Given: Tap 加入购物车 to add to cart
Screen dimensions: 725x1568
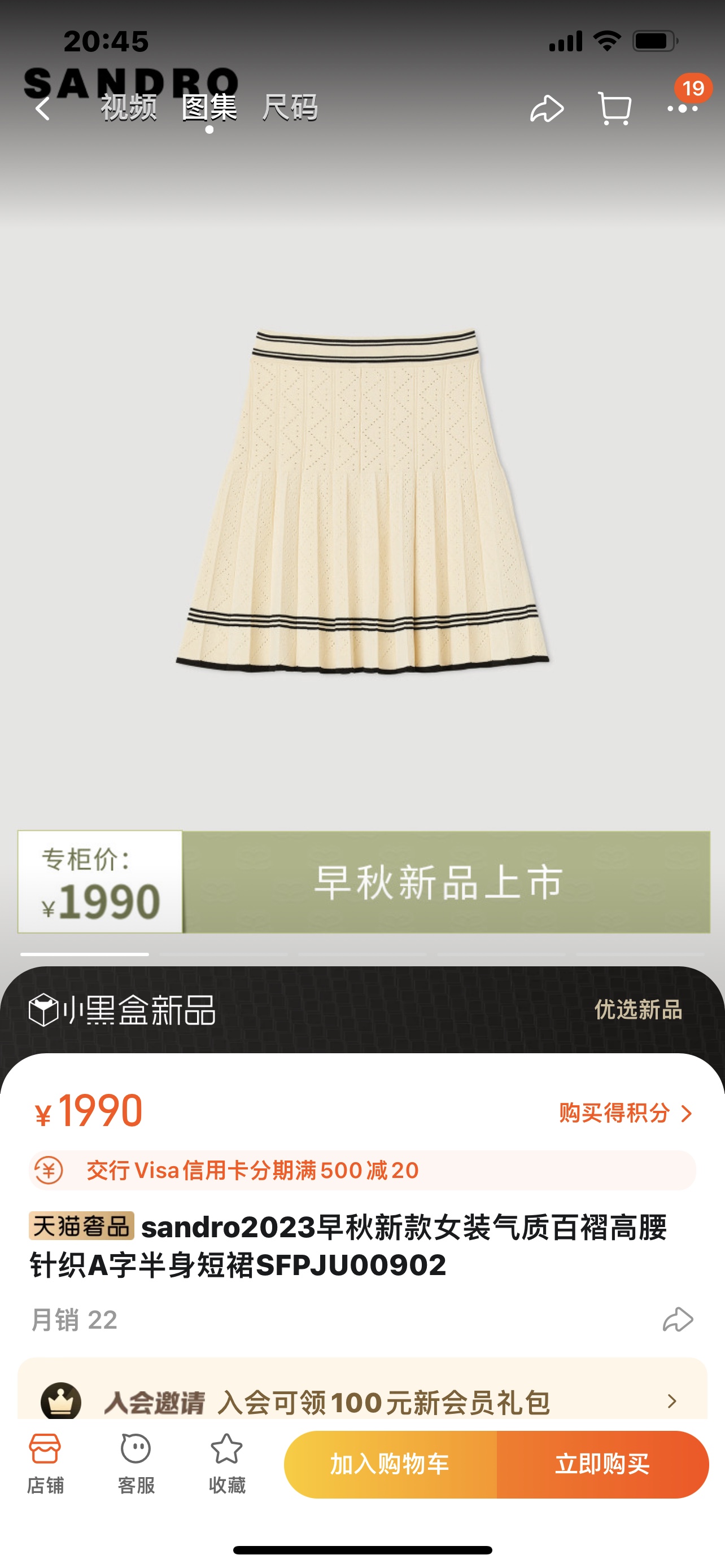Looking at the screenshot, I should click(x=390, y=1464).
